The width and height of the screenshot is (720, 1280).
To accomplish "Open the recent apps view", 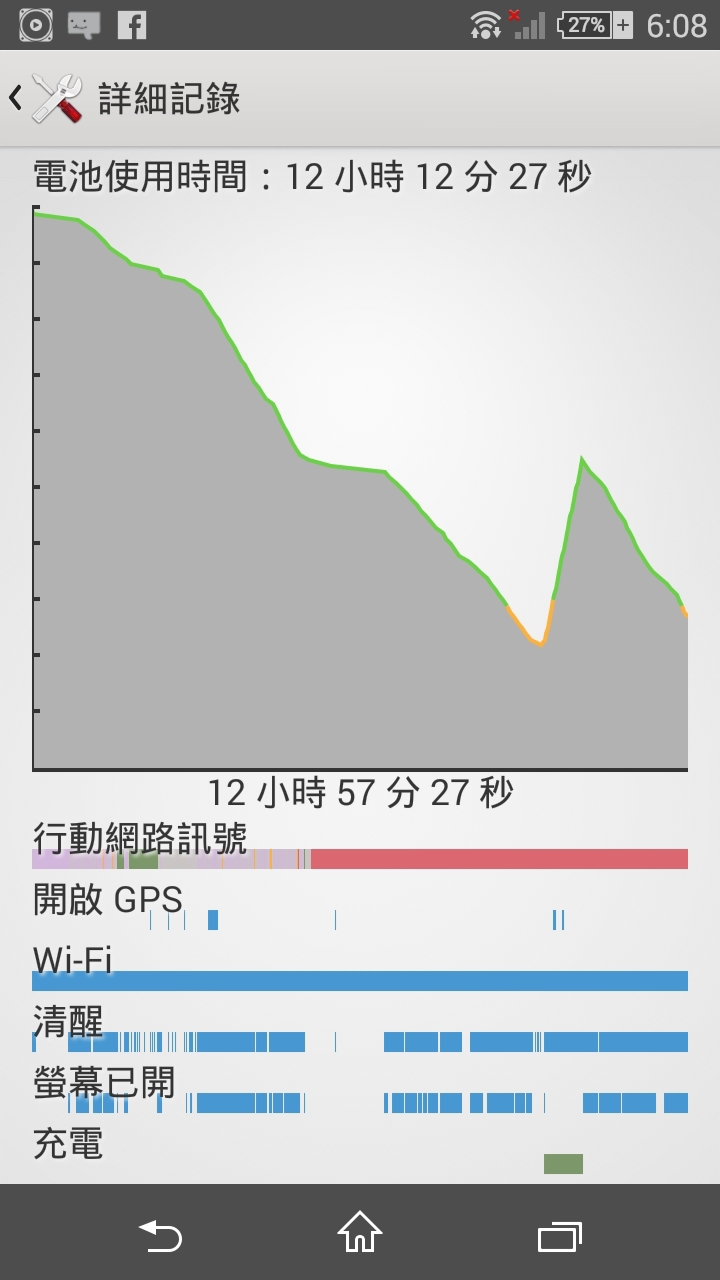I will tap(559, 1235).
